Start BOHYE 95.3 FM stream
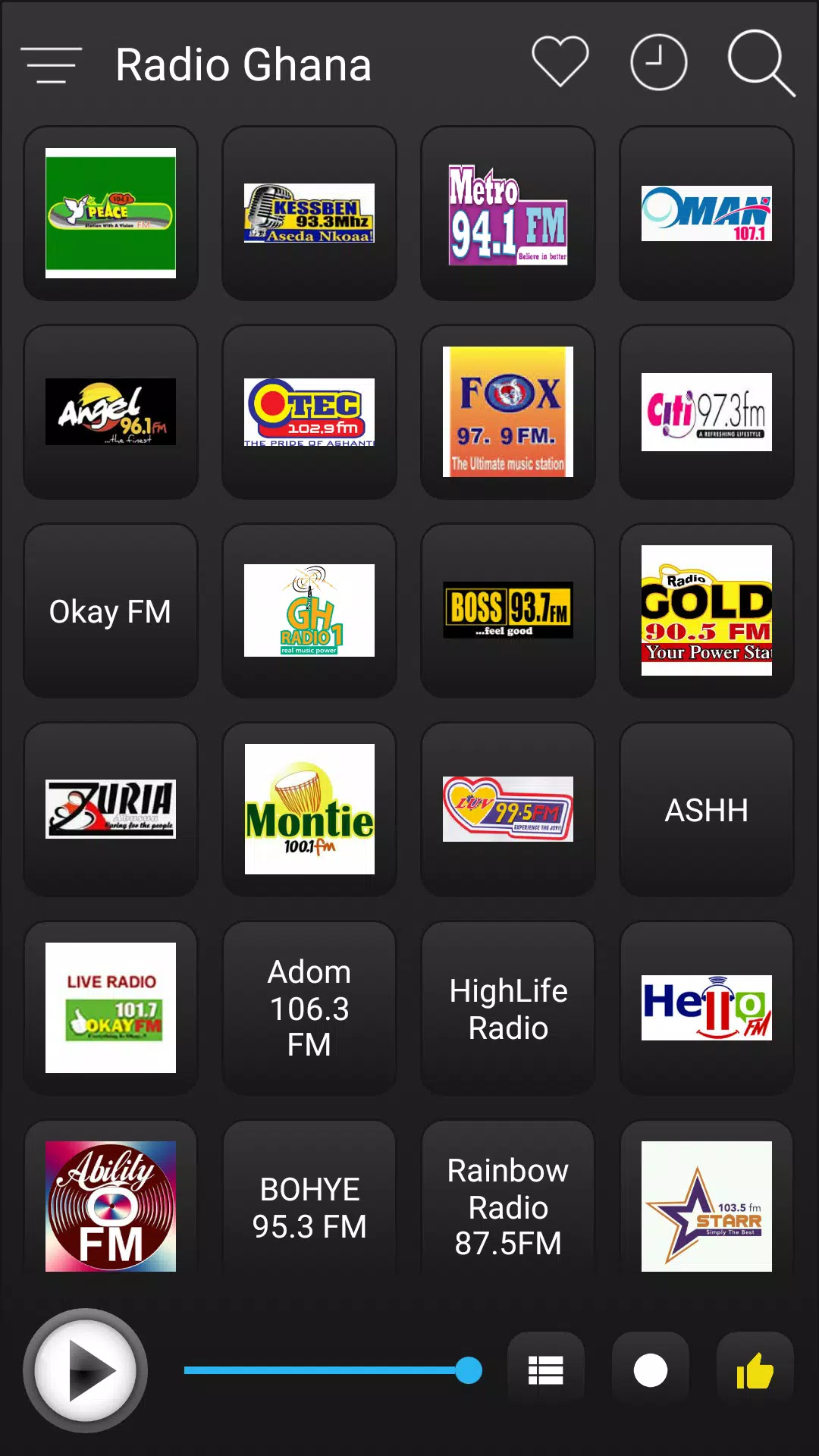Viewport: 819px width, 1456px height. coord(309,1206)
